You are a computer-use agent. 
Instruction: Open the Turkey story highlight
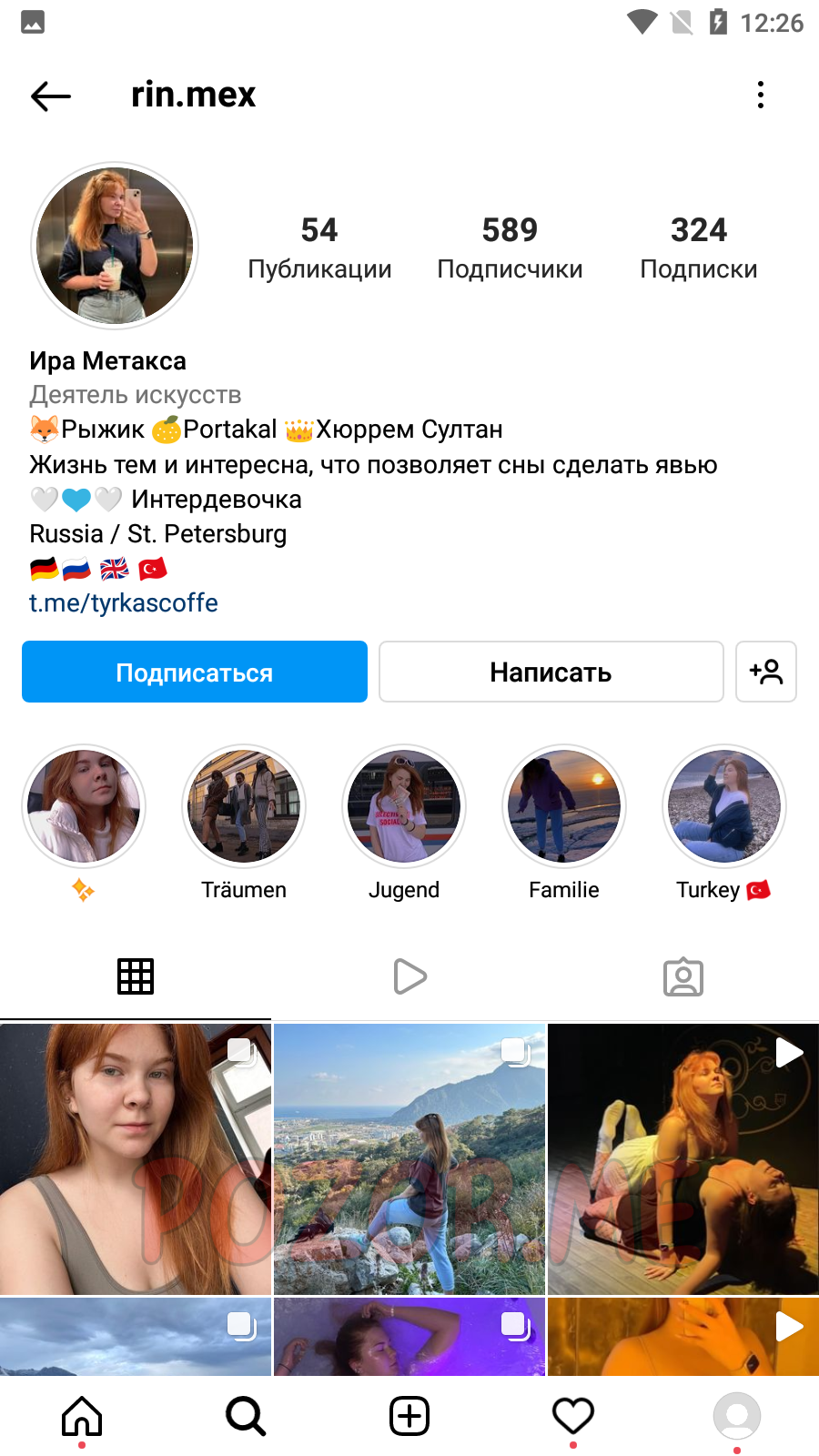tap(724, 806)
